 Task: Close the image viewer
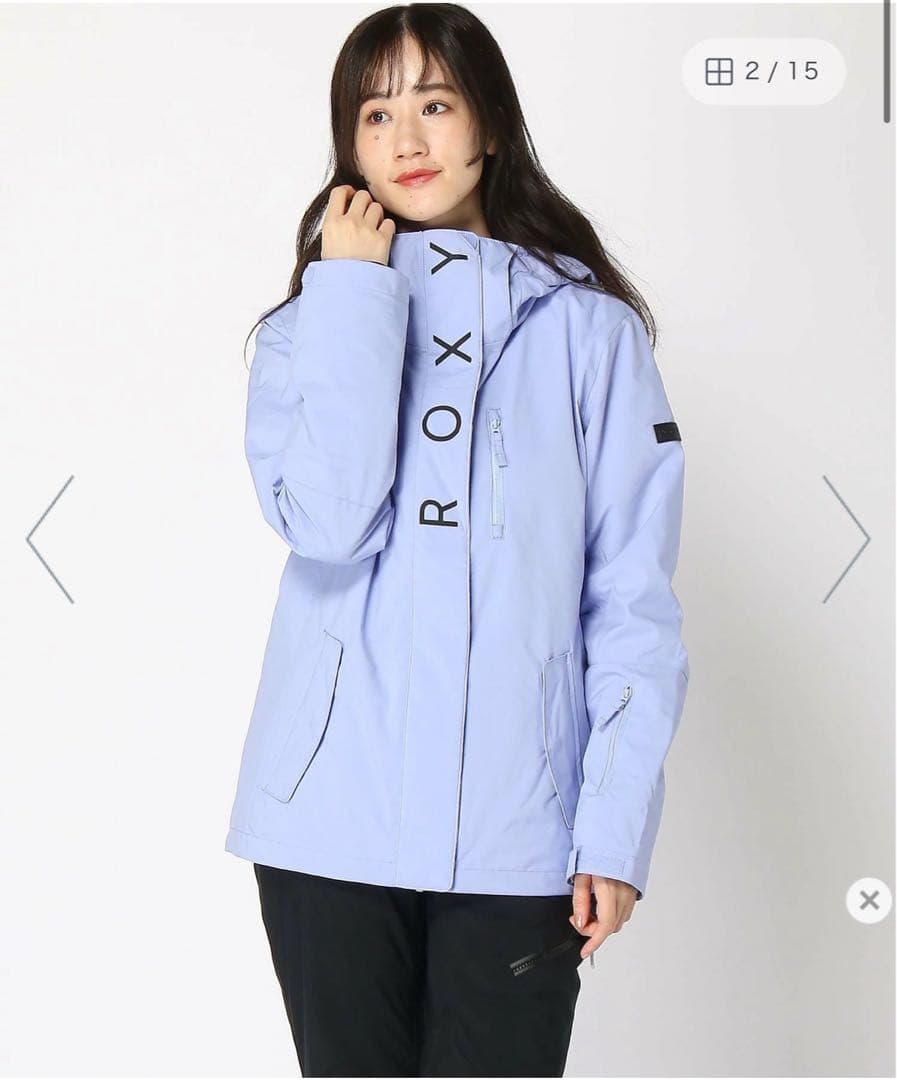[x=868, y=900]
